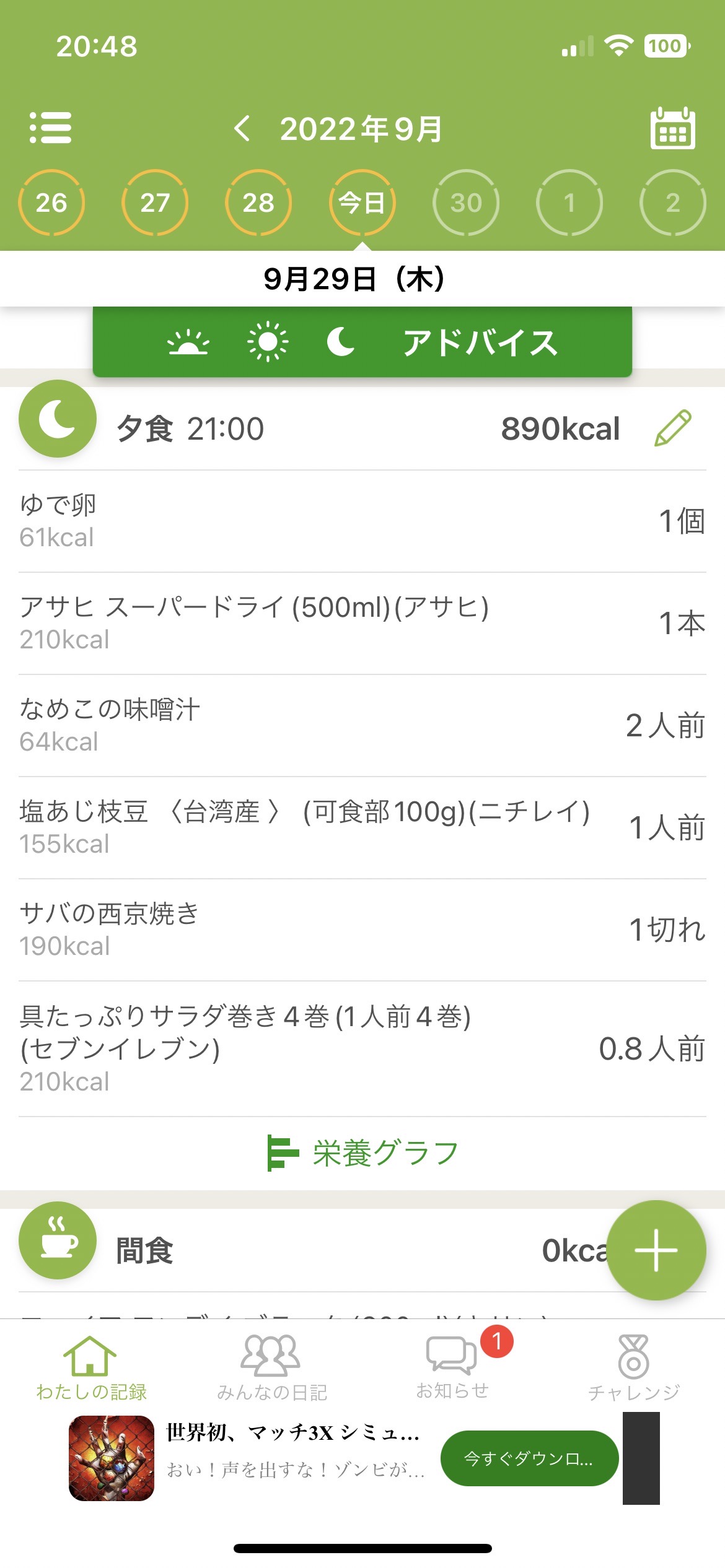Switch to the みんなの日記 tab
This screenshot has height=1568, width=725.
pyautogui.click(x=271, y=1367)
